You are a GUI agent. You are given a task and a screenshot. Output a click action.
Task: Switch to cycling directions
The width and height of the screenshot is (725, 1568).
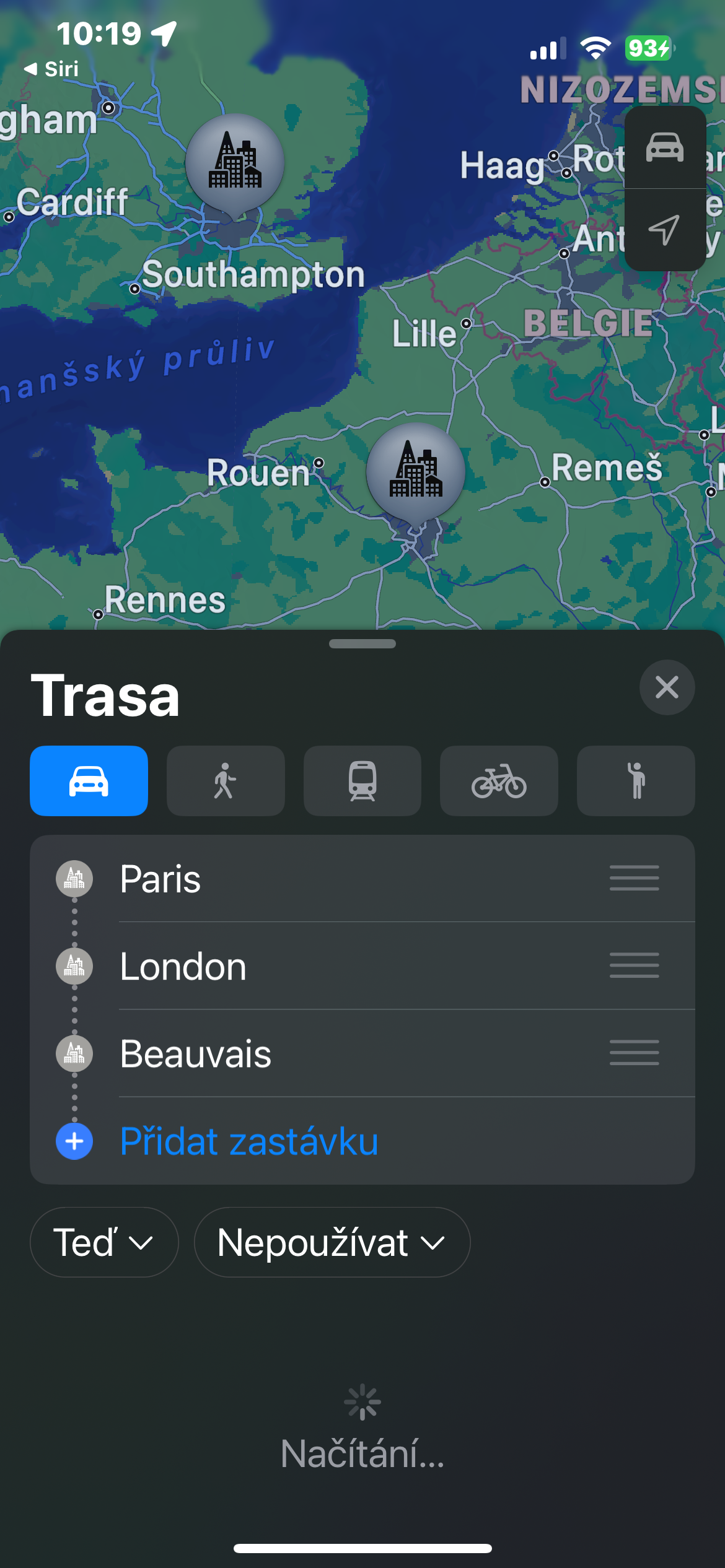(499, 781)
